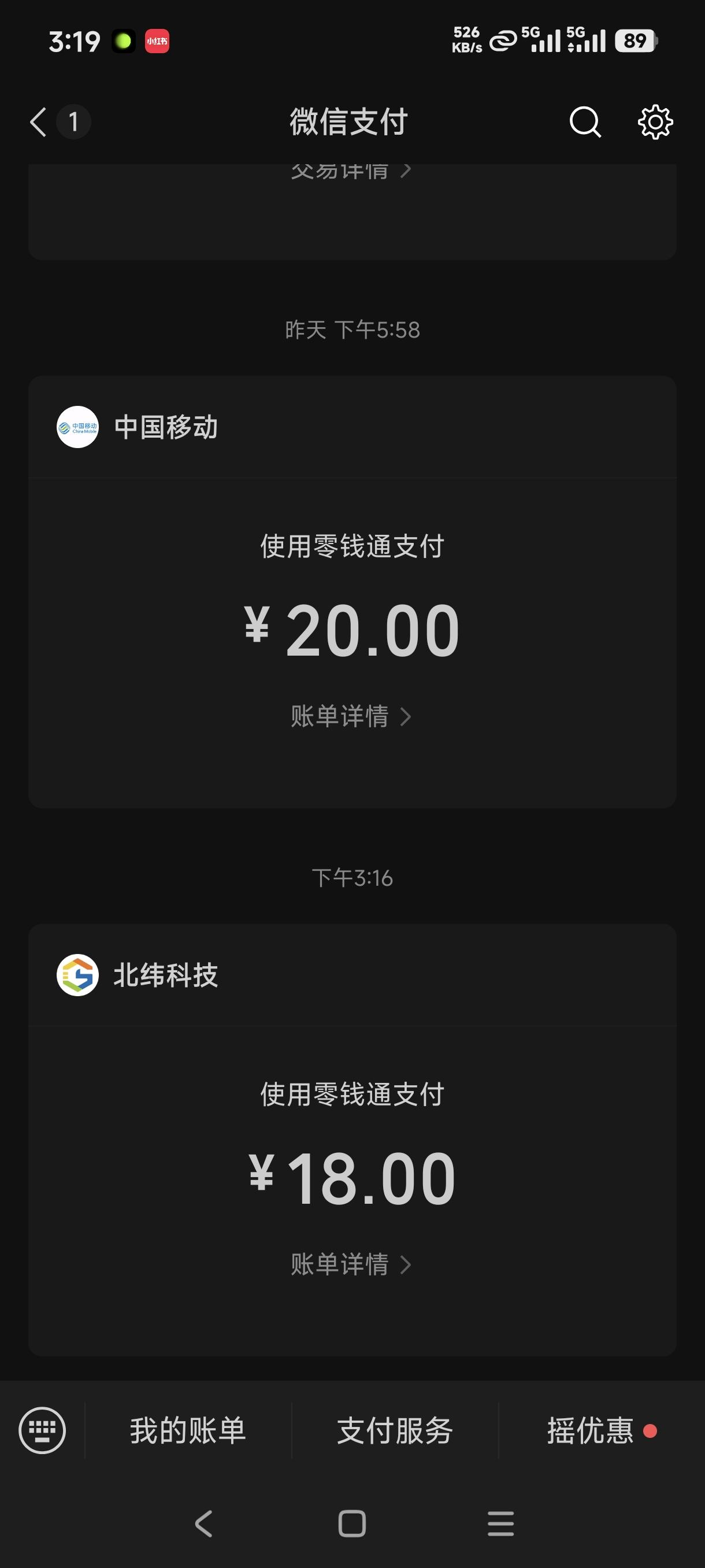
Task: Open 账单详情 for 中国移动 ¥20.00 payment
Action: click(351, 716)
